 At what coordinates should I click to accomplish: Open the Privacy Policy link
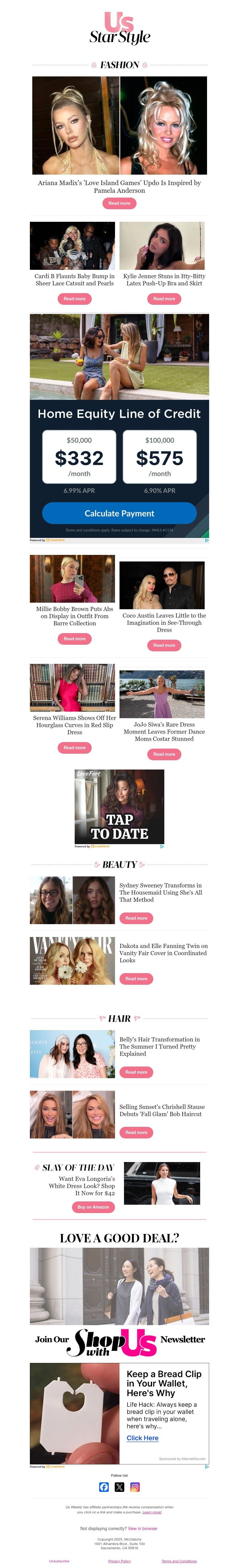(119, 1561)
